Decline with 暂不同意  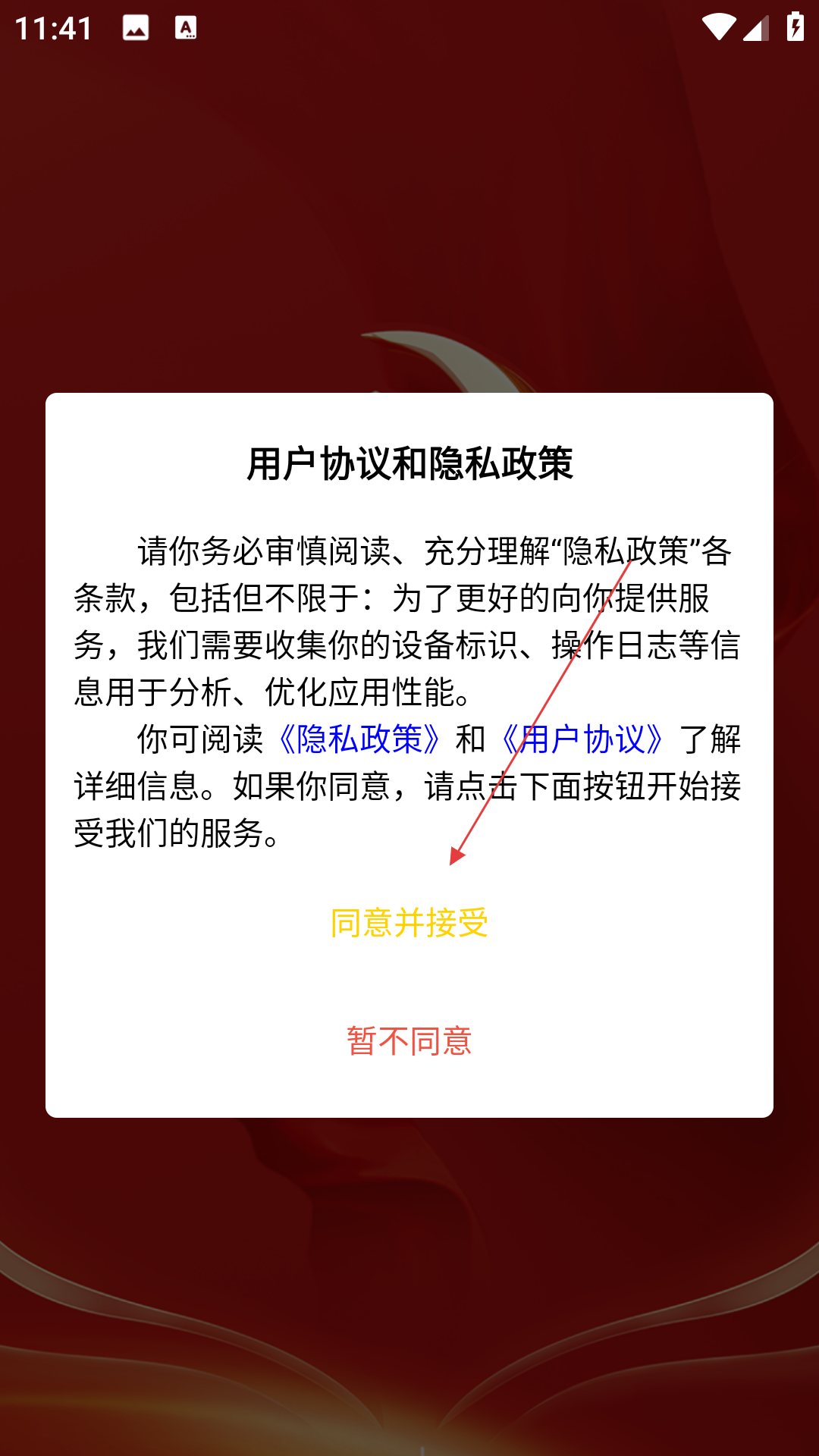(409, 1041)
